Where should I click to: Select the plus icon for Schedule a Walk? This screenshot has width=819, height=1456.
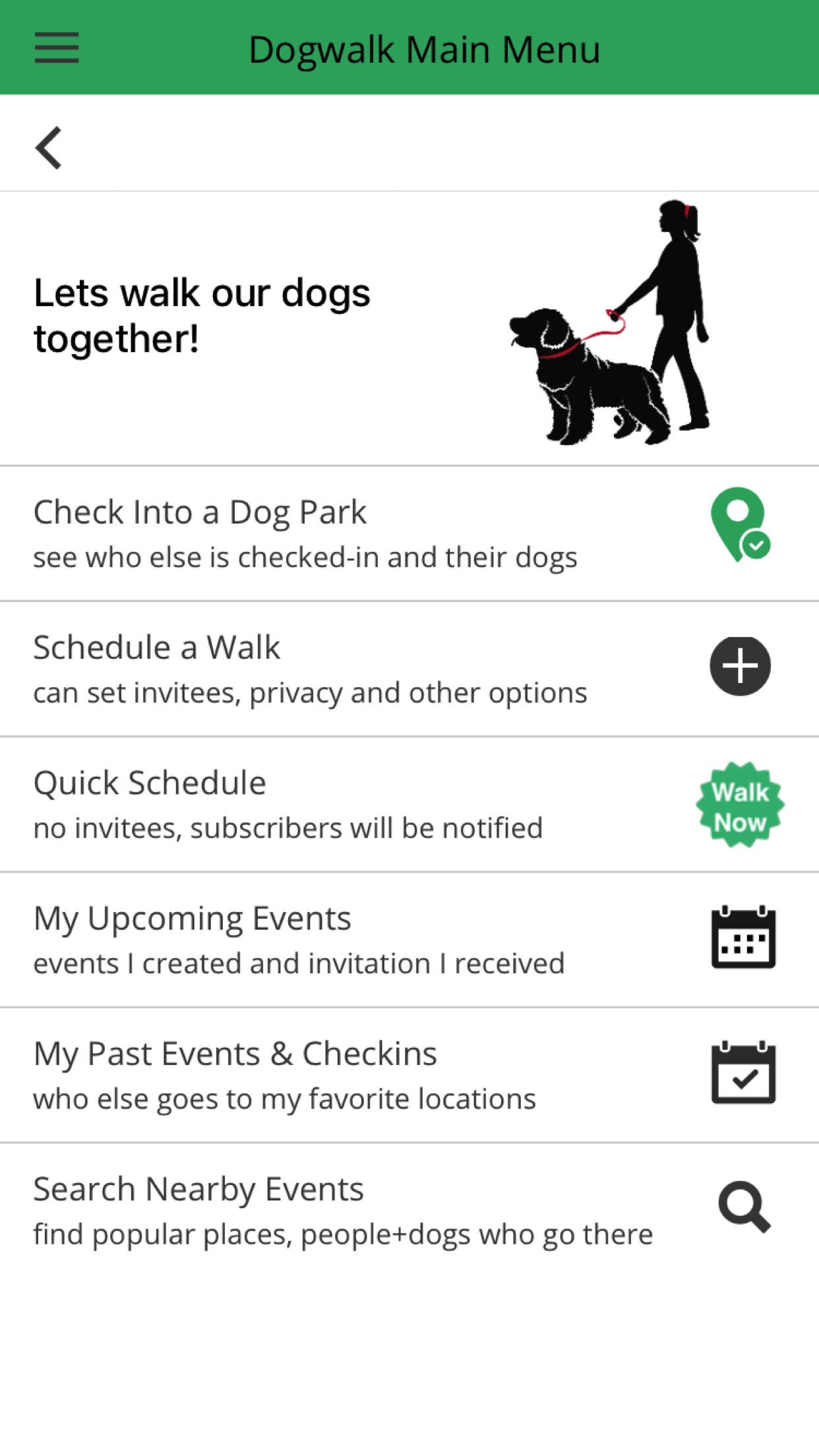pos(740,665)
